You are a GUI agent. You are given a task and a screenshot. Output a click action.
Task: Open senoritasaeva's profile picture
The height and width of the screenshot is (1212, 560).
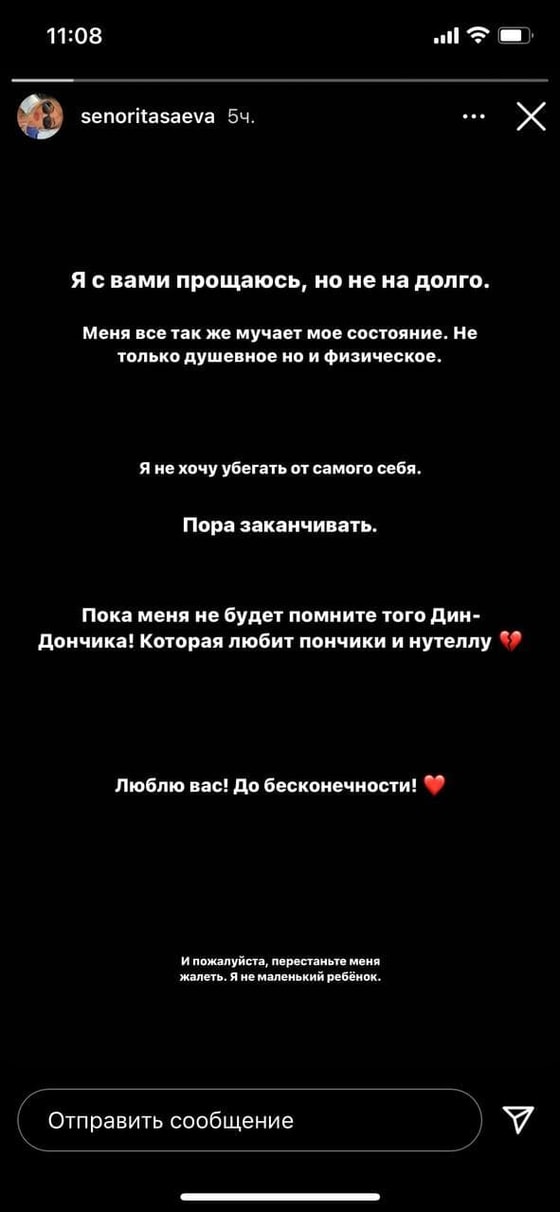click(x=41, y=117)
